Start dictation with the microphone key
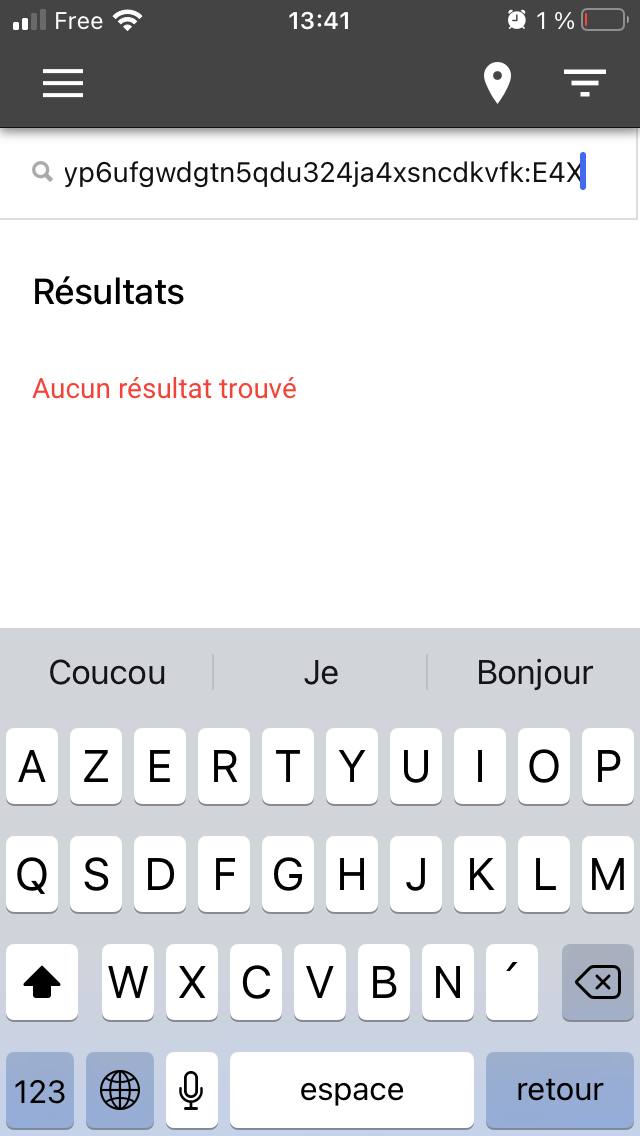 coord(191,1089)
